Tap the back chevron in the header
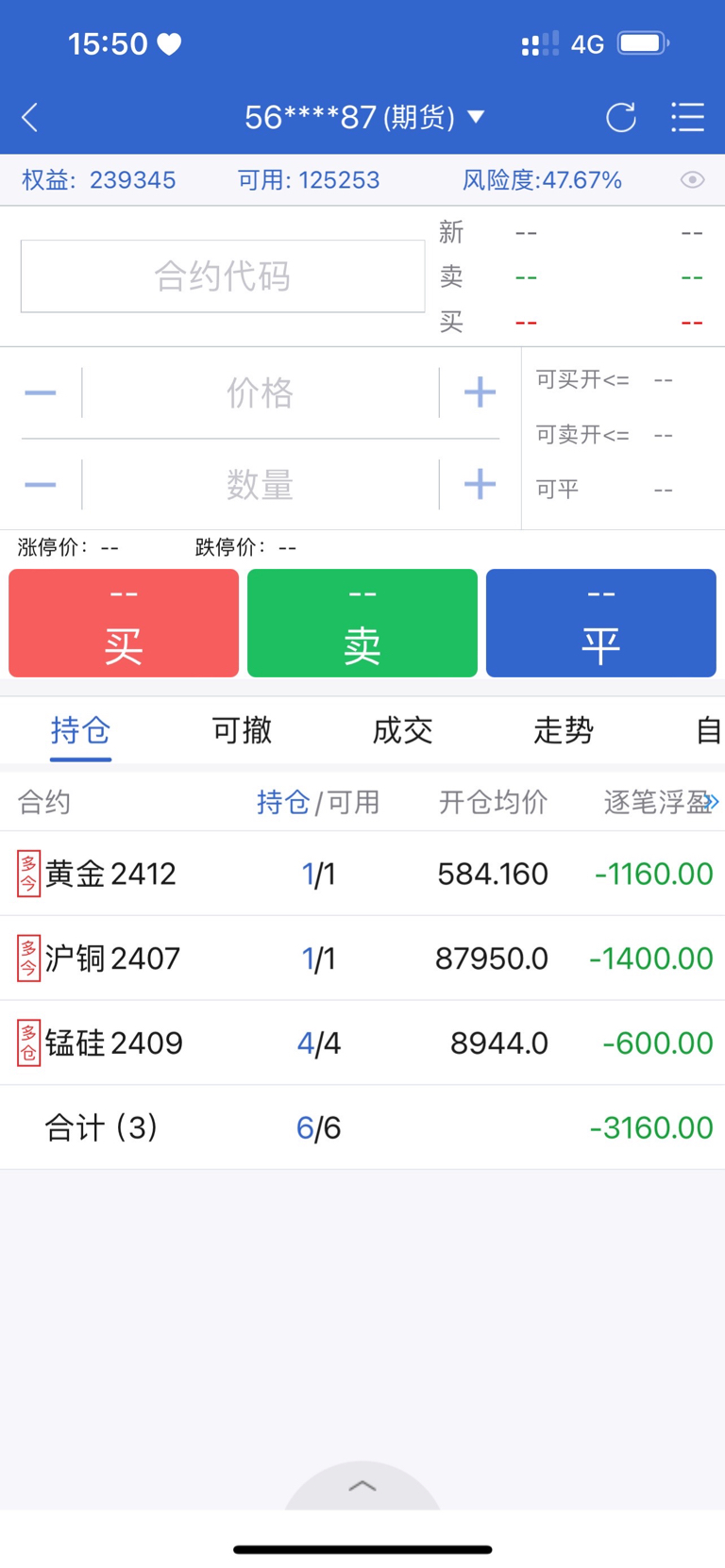Viewport: 725px width, 1568px height. pyautogui.click(x=29, y=117)
